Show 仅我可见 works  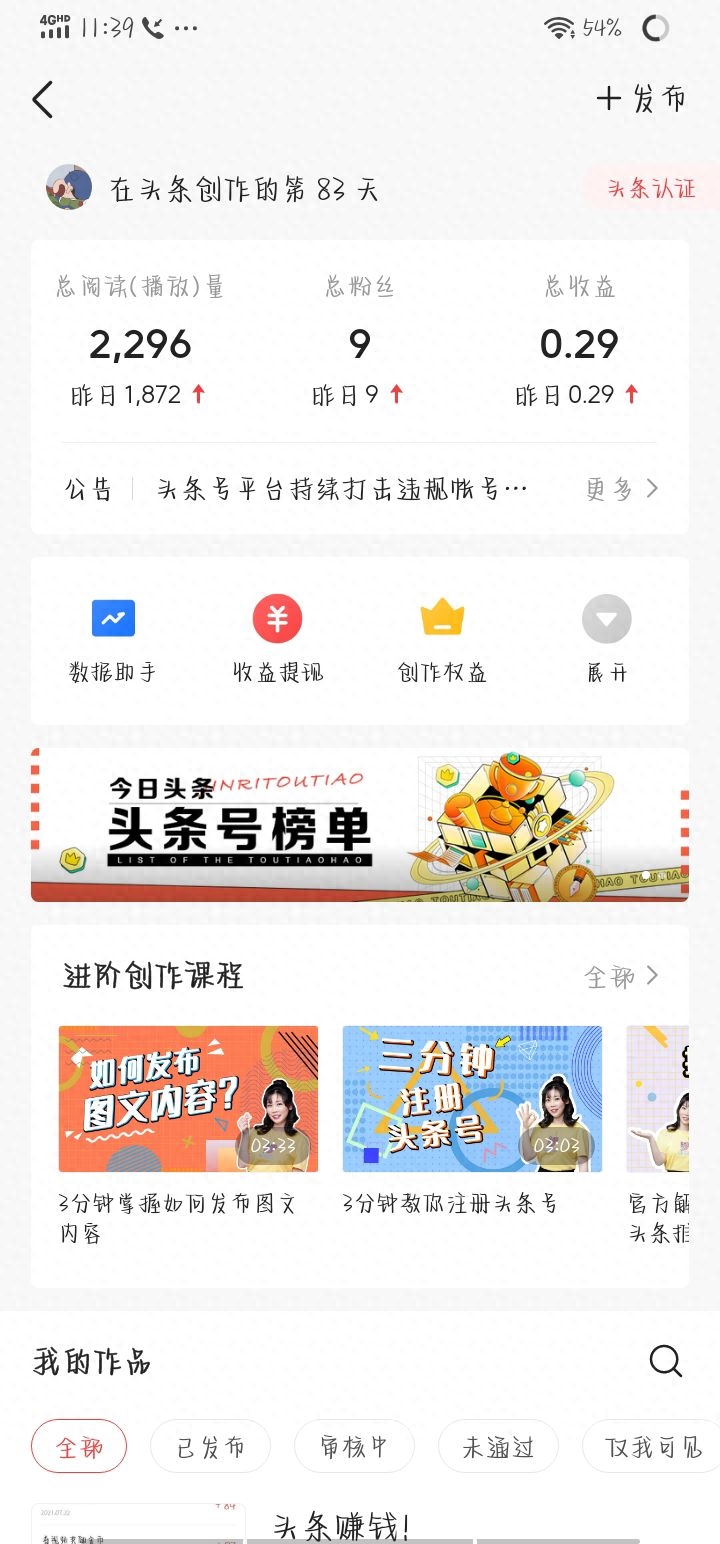point(652,1446)
